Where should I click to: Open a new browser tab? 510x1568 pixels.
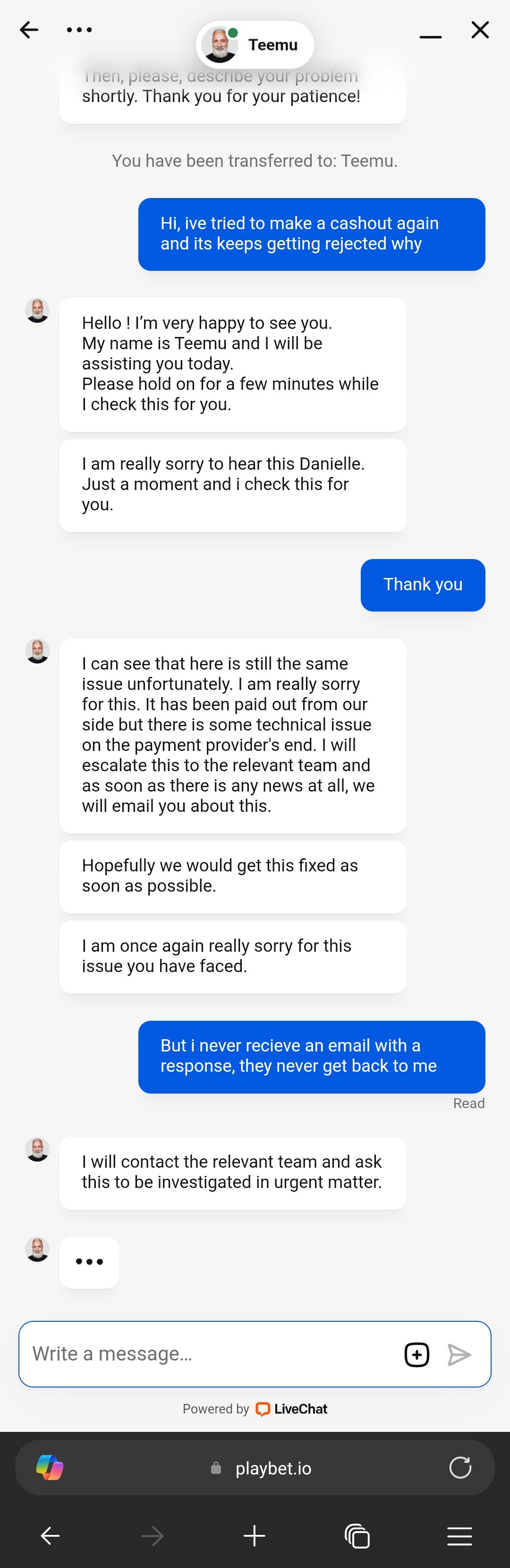255,1536
